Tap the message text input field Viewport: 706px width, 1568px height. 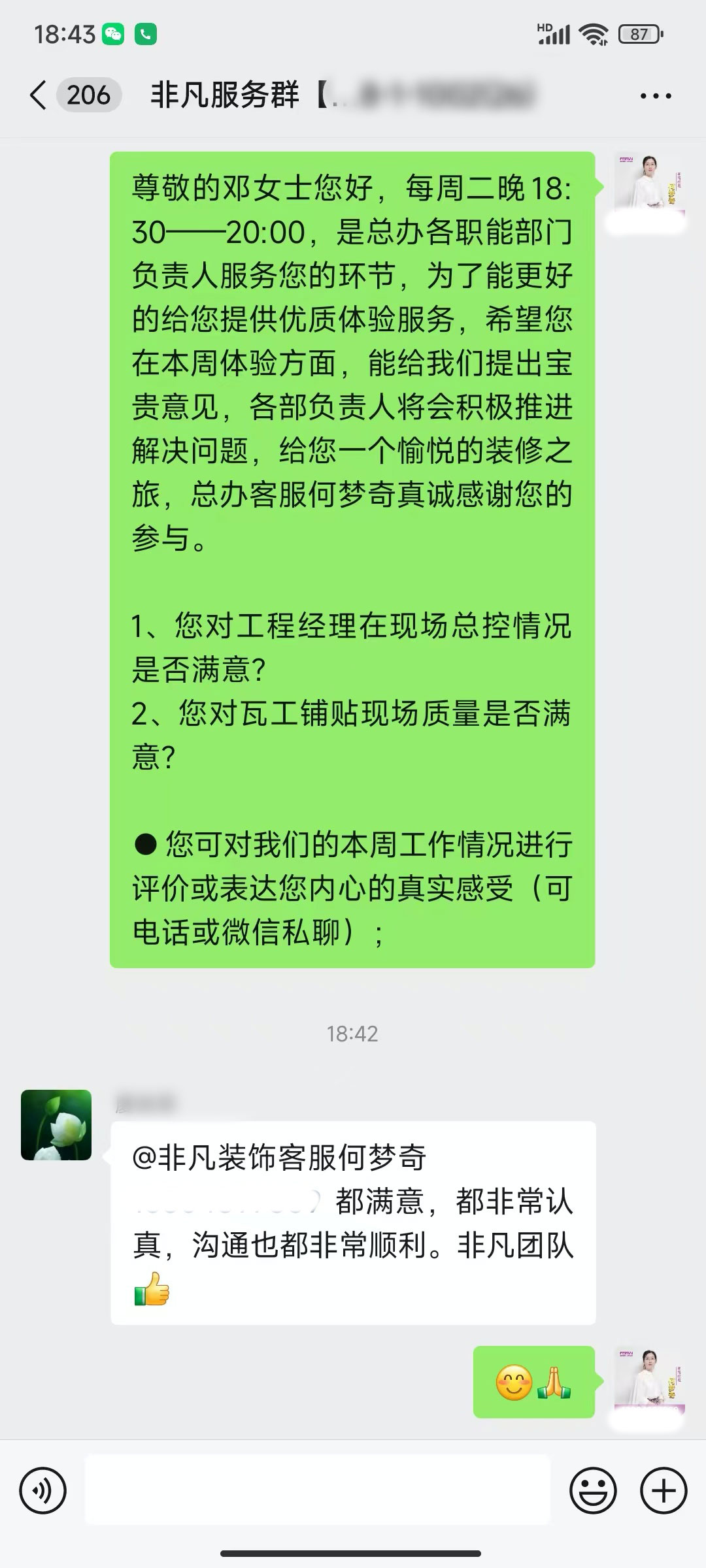click(318, 1491)
